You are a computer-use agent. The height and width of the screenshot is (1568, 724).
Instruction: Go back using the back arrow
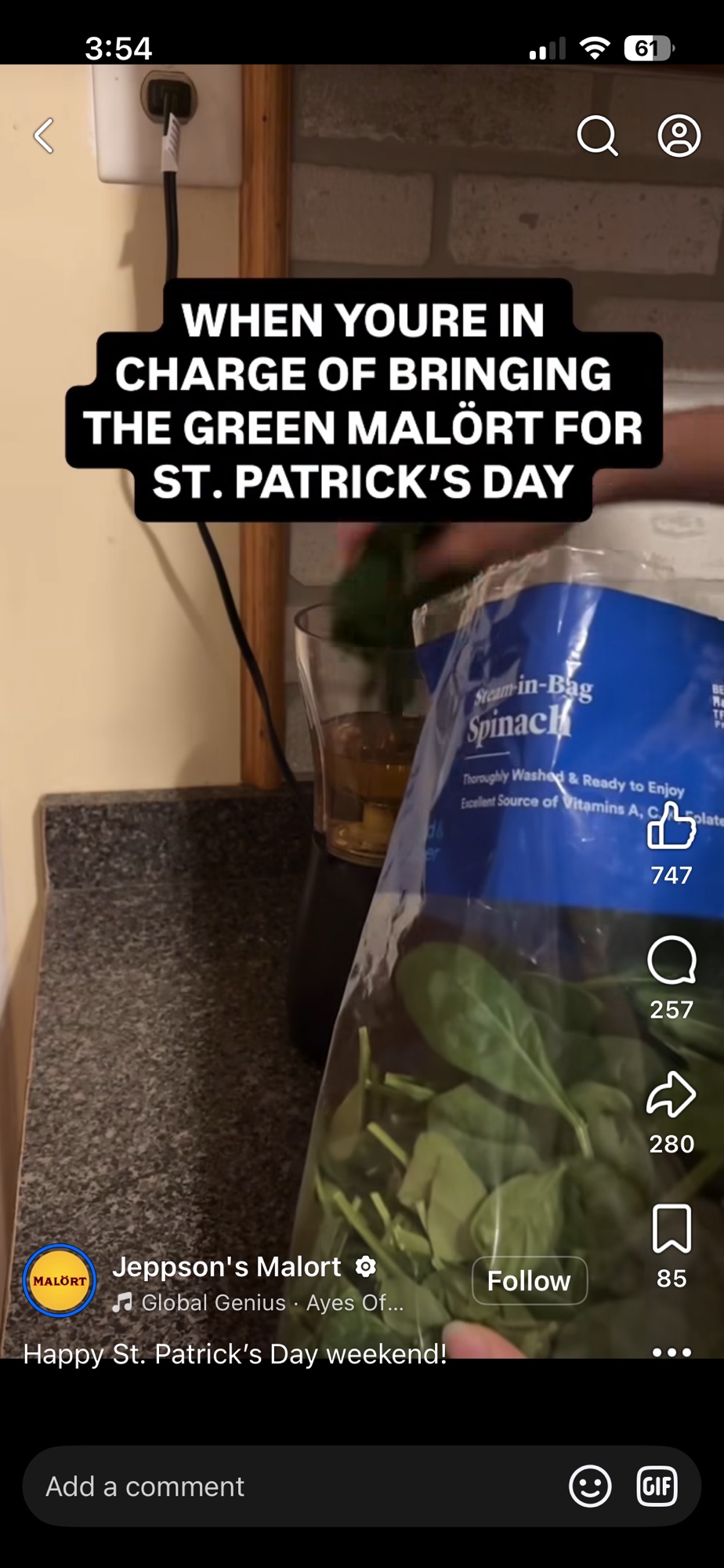[x=45, y=136]
